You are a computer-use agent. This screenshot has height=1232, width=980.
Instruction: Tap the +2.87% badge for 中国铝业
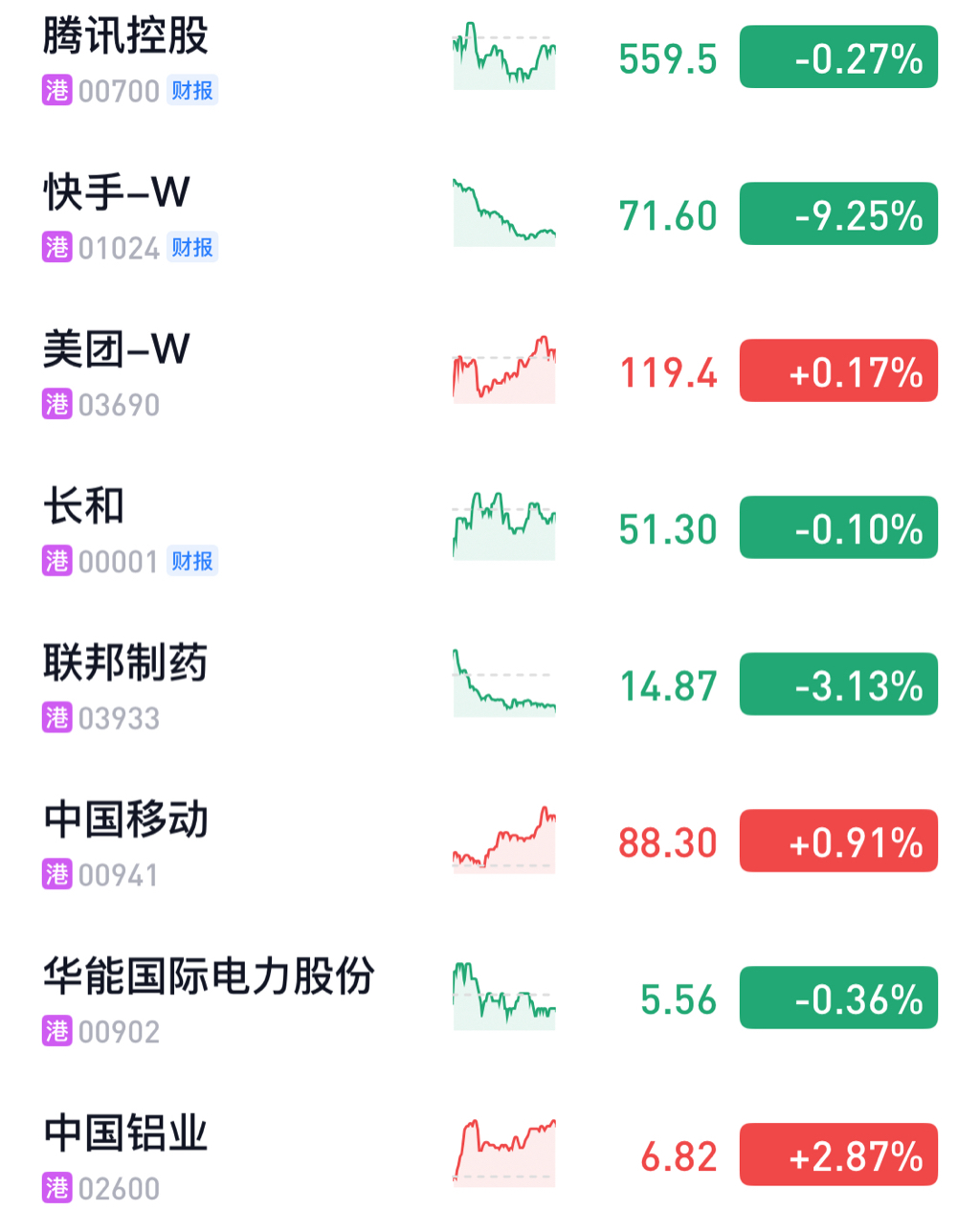coord(838,1155)
